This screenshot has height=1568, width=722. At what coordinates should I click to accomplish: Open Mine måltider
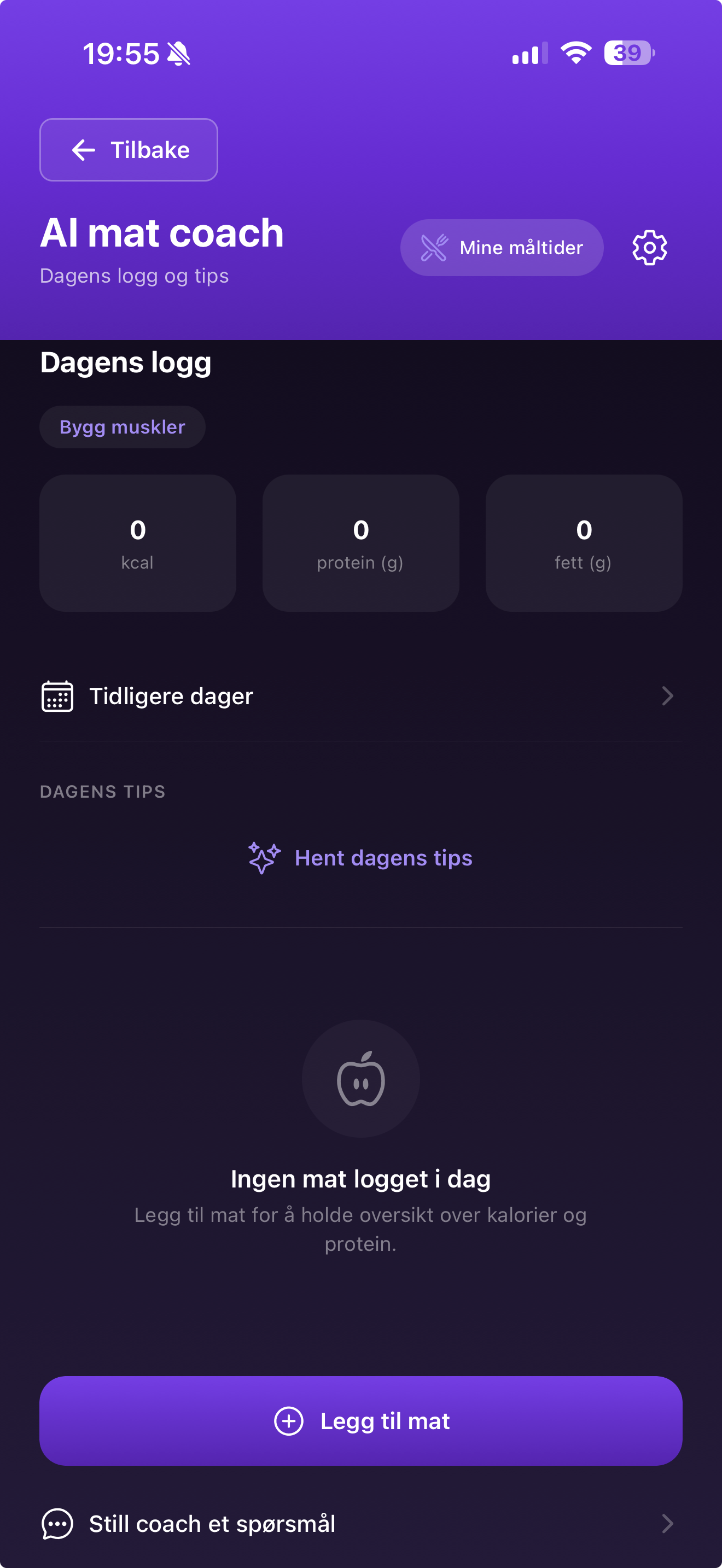point(502,248)
